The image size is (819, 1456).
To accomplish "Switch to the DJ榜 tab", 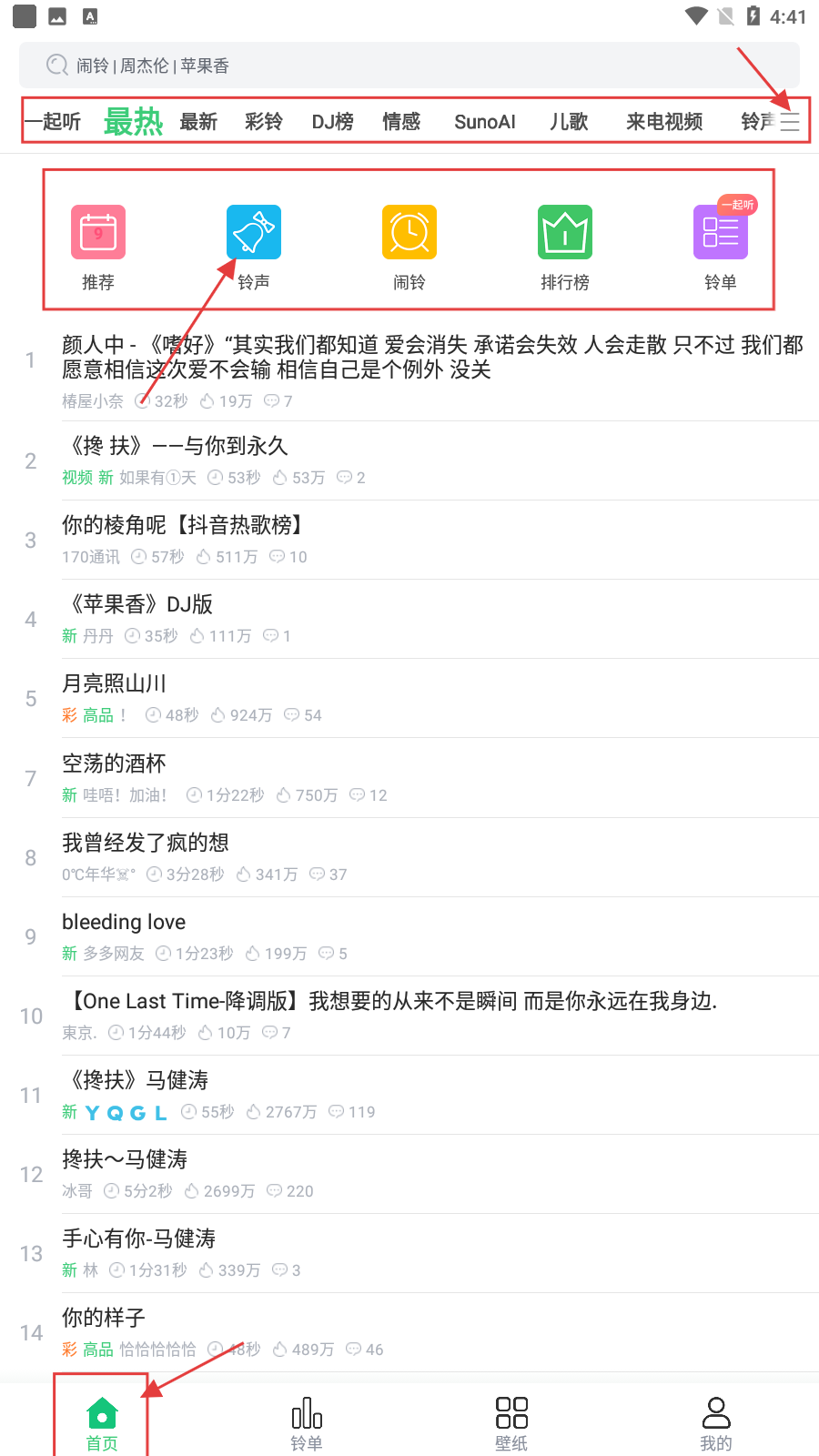I will click(332, 122).
